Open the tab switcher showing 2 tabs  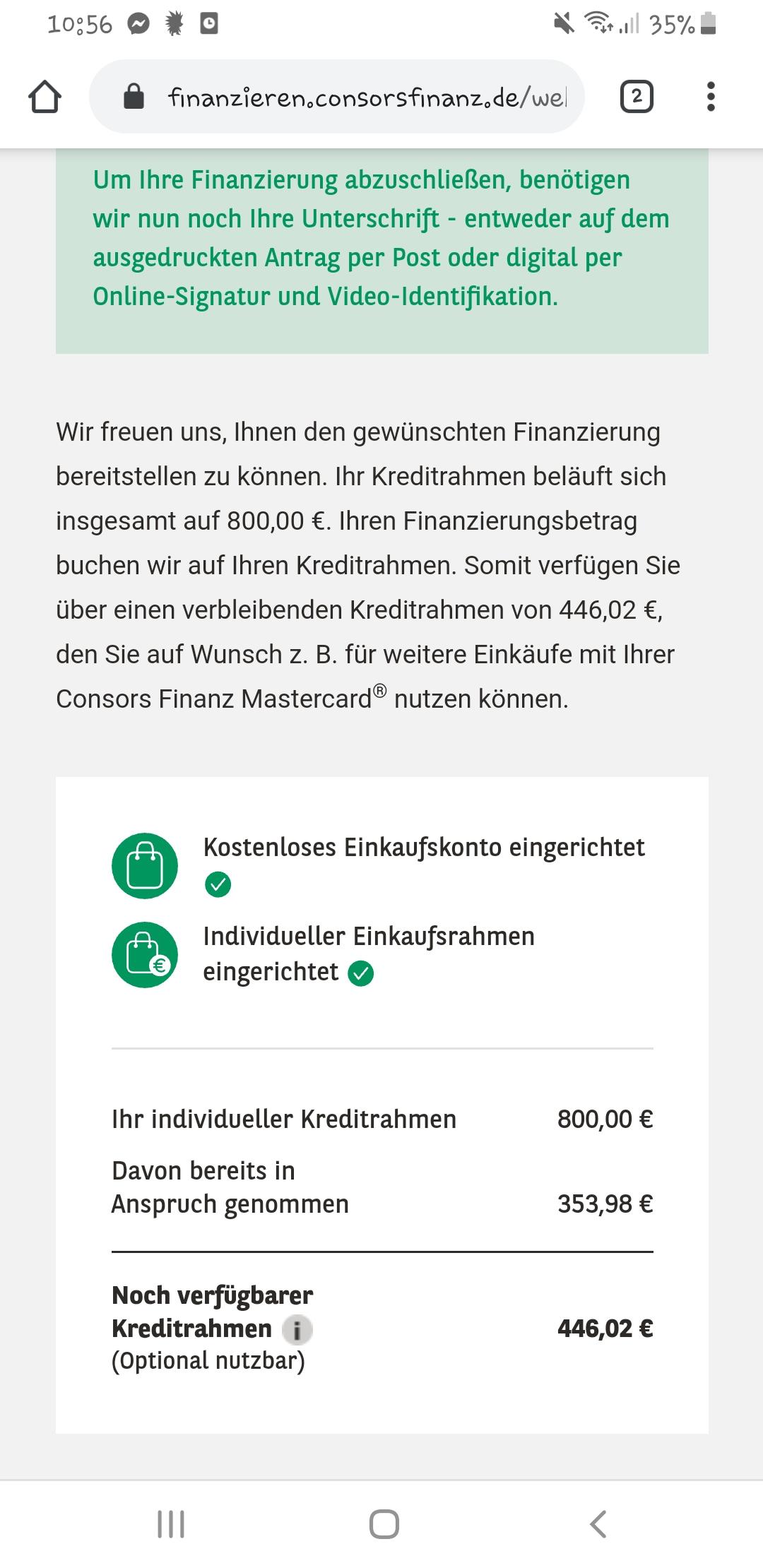pos(637,97)
